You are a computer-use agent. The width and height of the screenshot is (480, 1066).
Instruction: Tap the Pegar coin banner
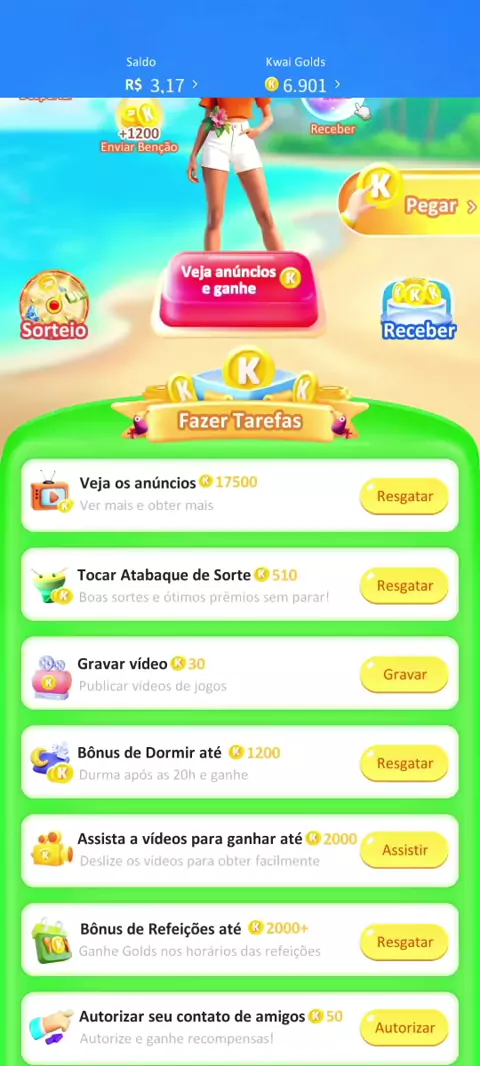(411, 201)
